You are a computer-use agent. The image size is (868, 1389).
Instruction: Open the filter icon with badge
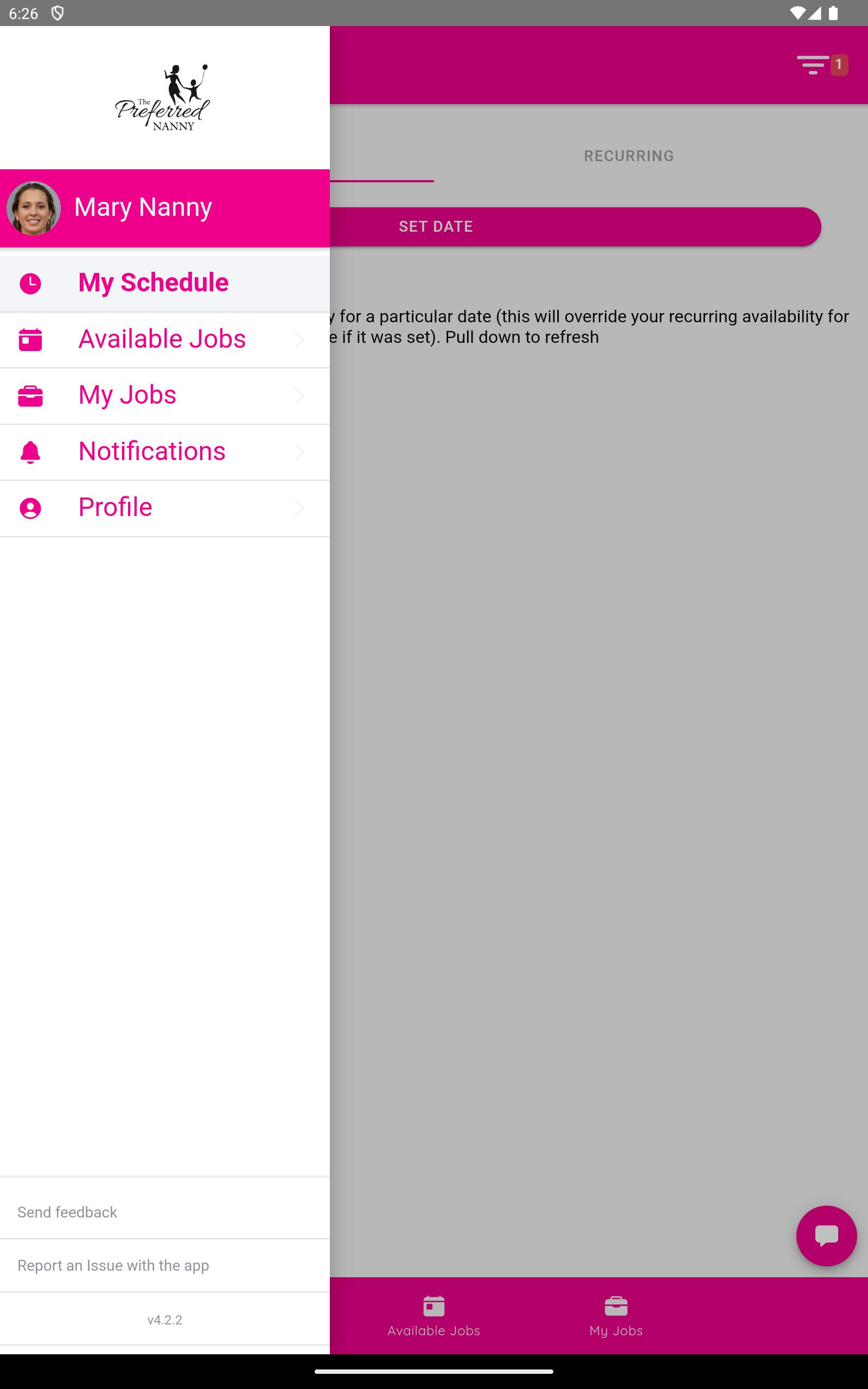(821, 65)
